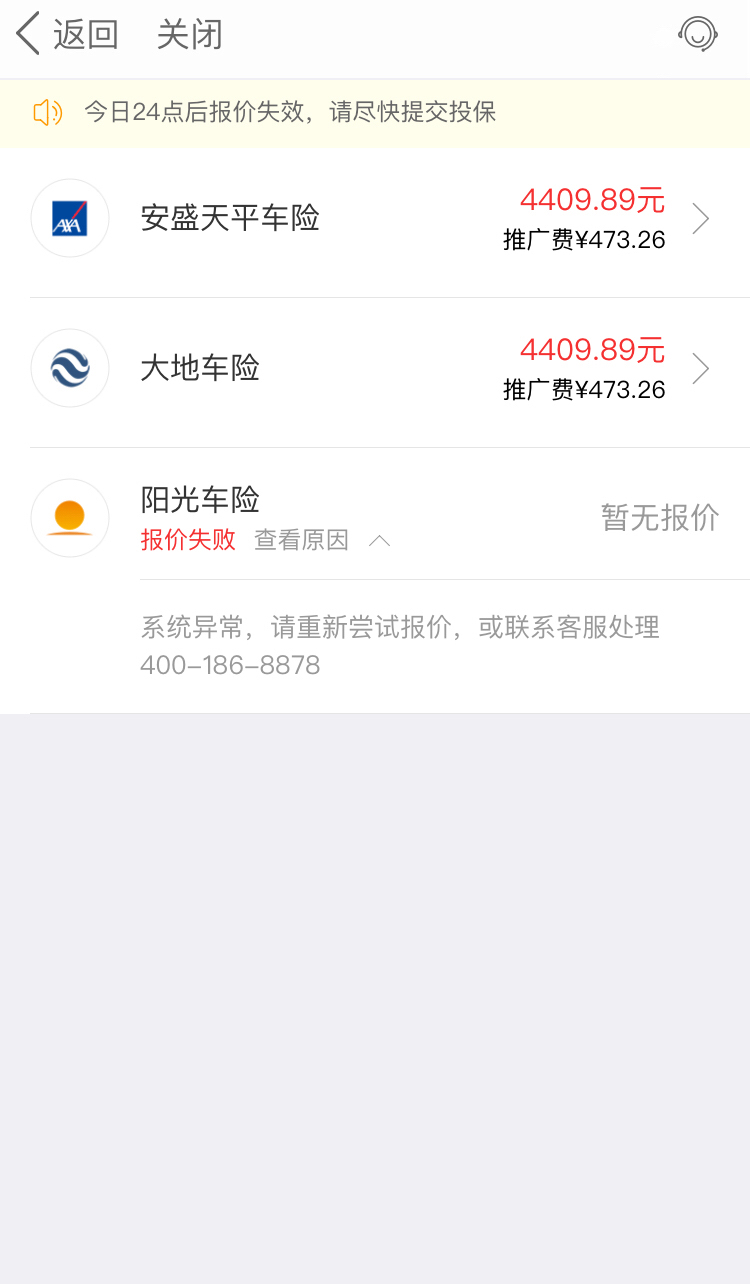
Task: Close the page via 关闭
Action: pyautogui.click(x=189, y=35)
